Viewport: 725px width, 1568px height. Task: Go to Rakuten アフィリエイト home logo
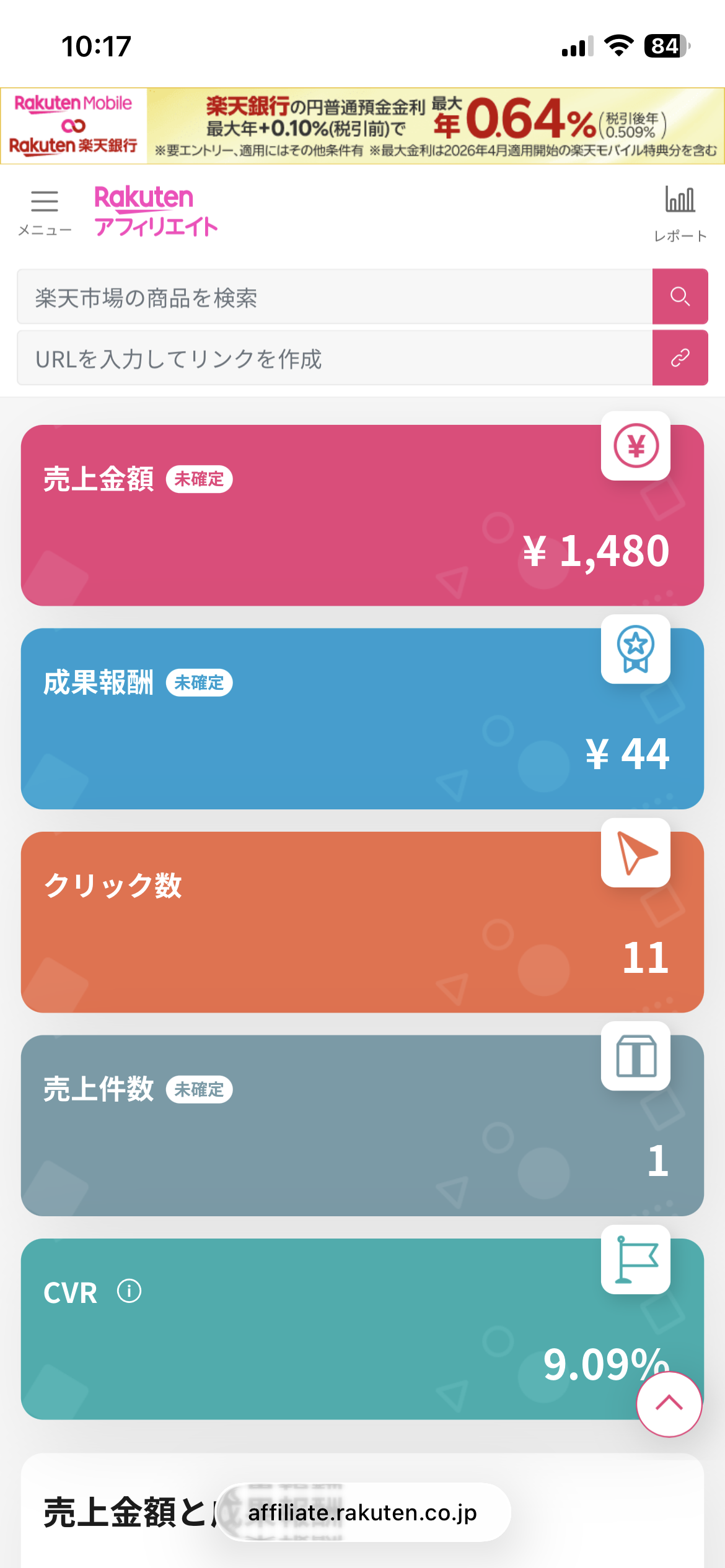pyautogui.click(x=156, y=211)
